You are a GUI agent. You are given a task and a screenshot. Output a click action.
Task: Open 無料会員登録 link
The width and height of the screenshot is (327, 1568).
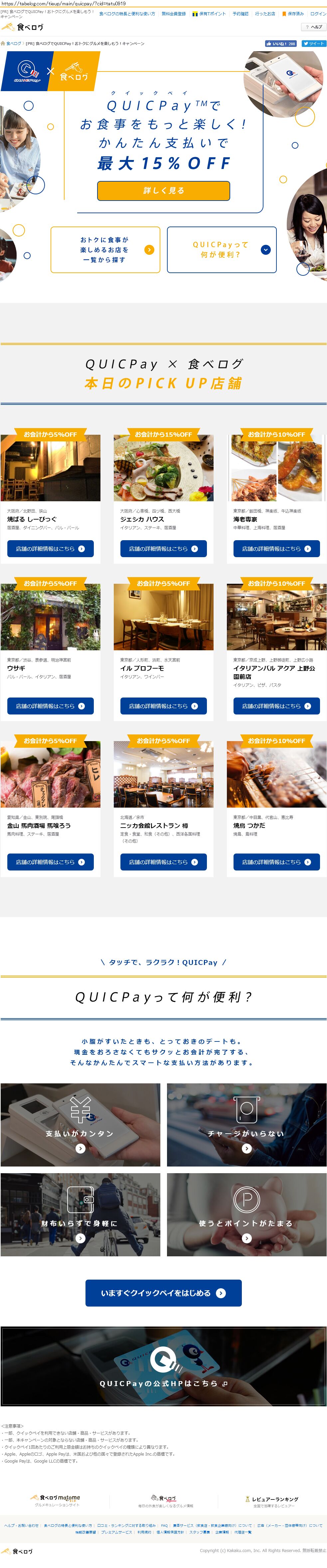174,13
